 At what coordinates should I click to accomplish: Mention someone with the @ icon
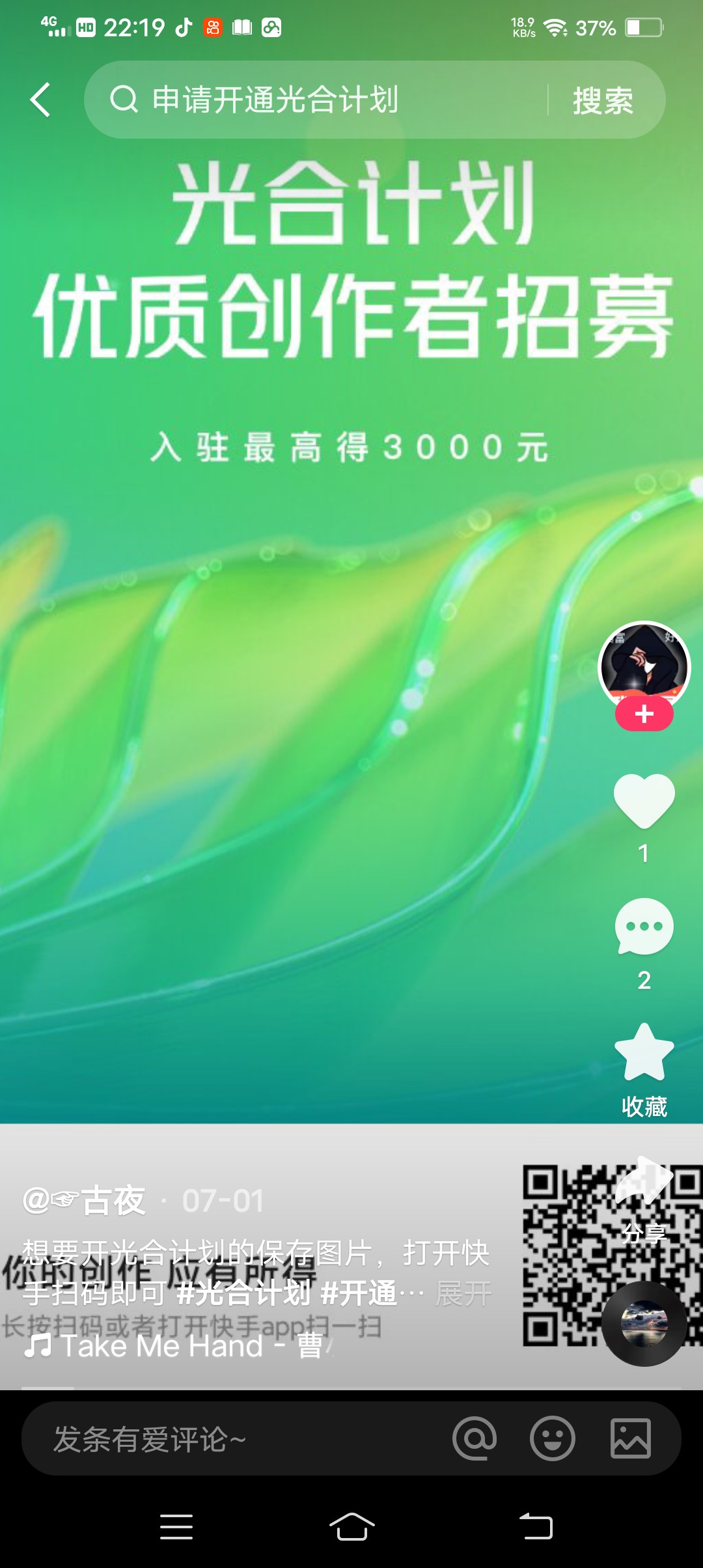coord(475,1438)
